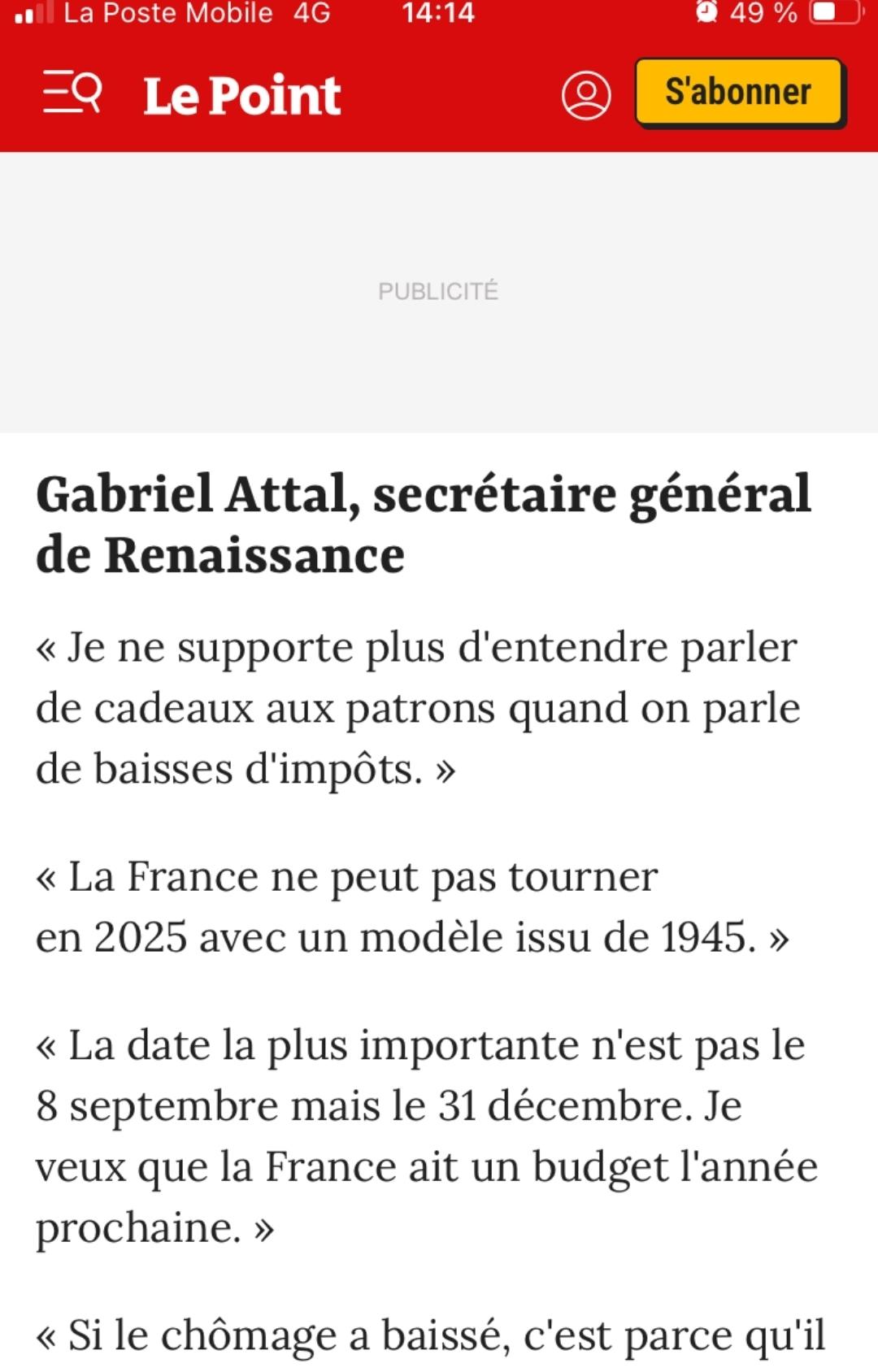Go to Le Point homepage logo
The height and width of the screenshot is (1372, 878).
[242, 95]
